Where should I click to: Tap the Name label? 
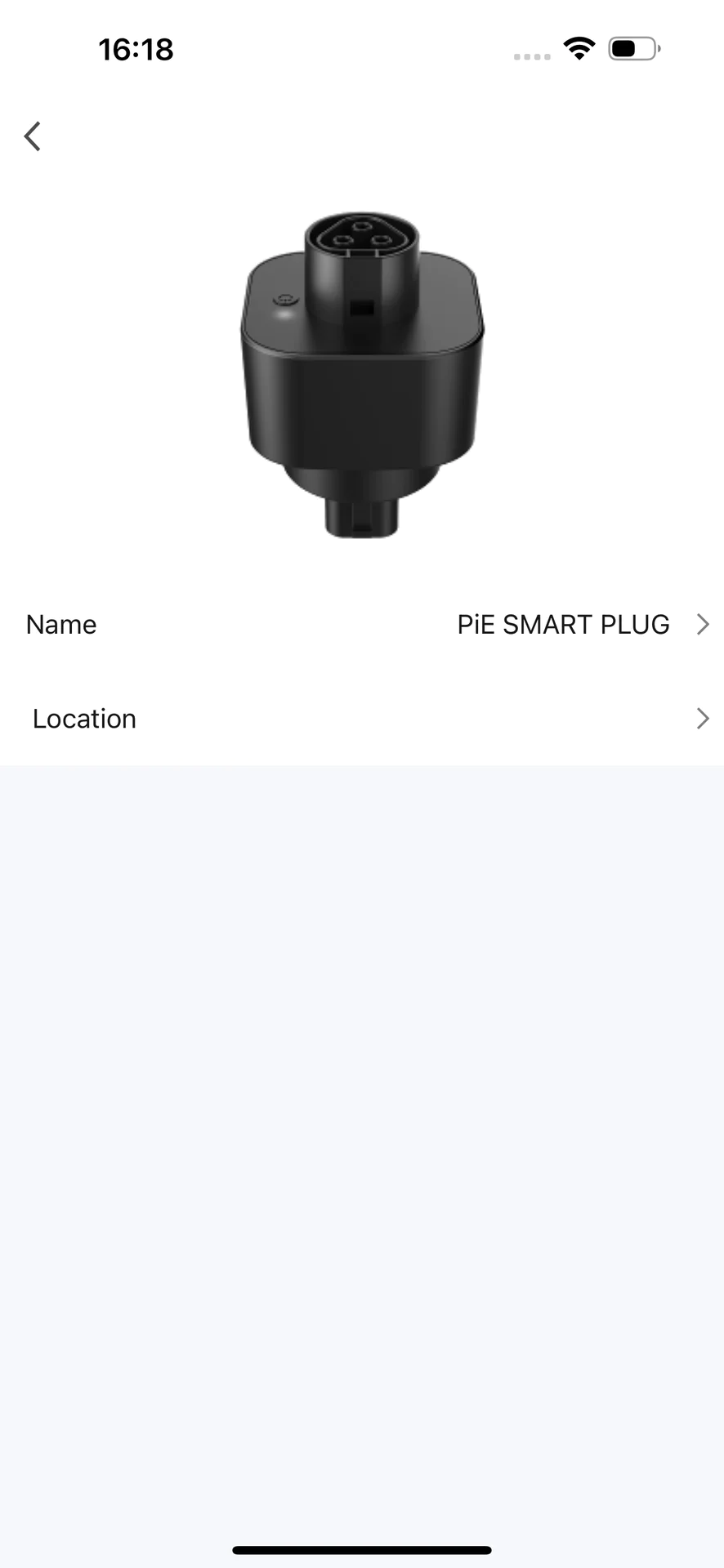(x=61, y=624)
